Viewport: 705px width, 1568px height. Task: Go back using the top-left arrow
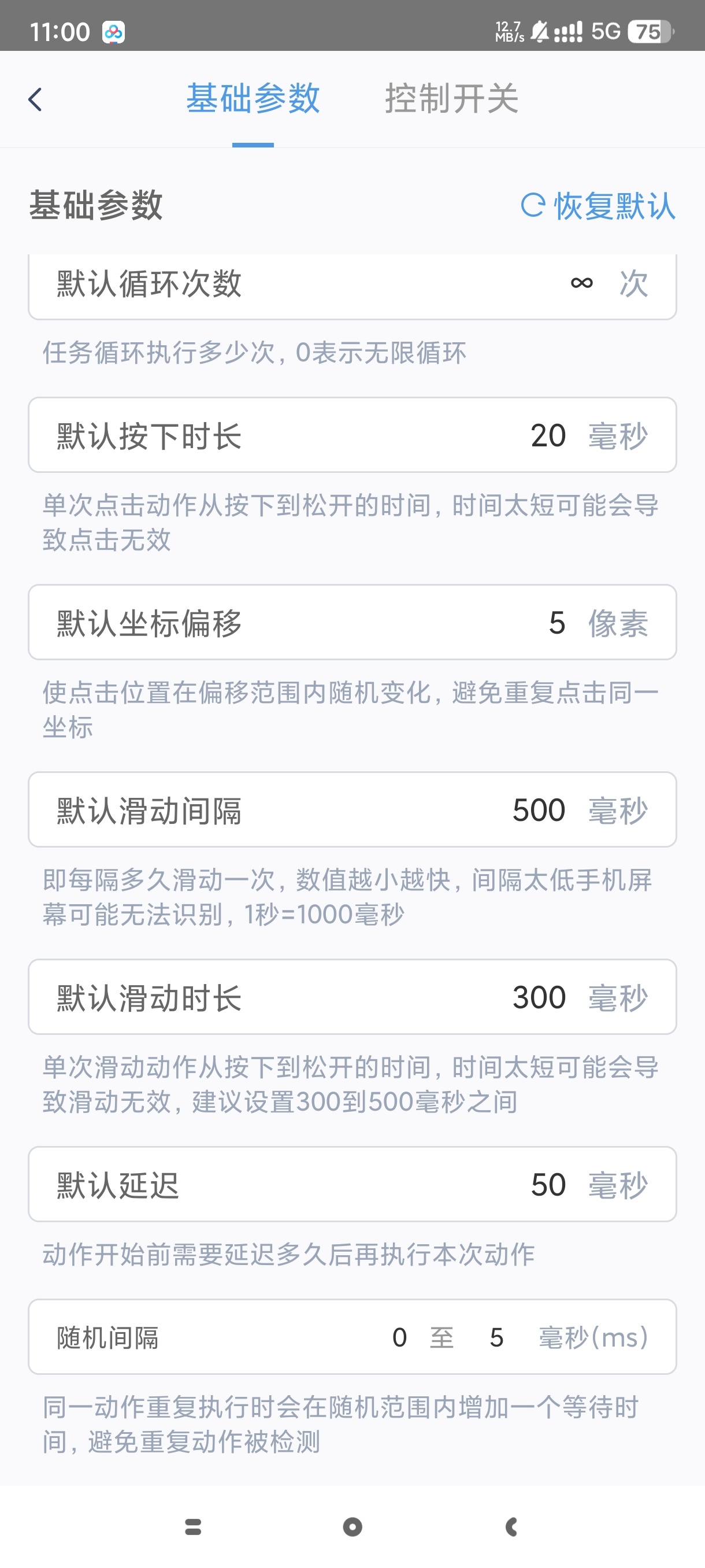click(x=35, y=99)
